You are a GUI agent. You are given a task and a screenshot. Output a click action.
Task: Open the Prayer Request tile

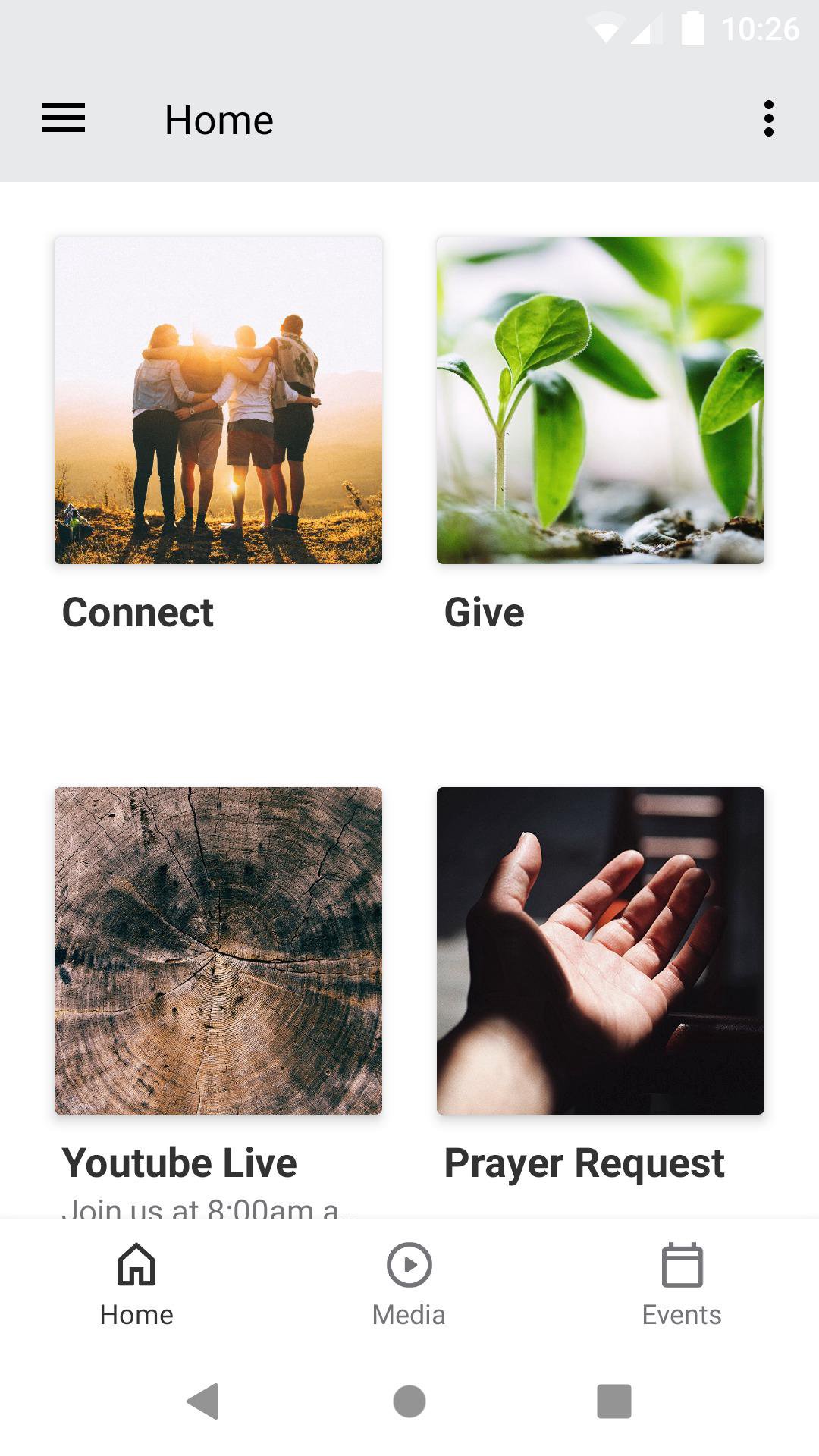(x=600, y=951)
